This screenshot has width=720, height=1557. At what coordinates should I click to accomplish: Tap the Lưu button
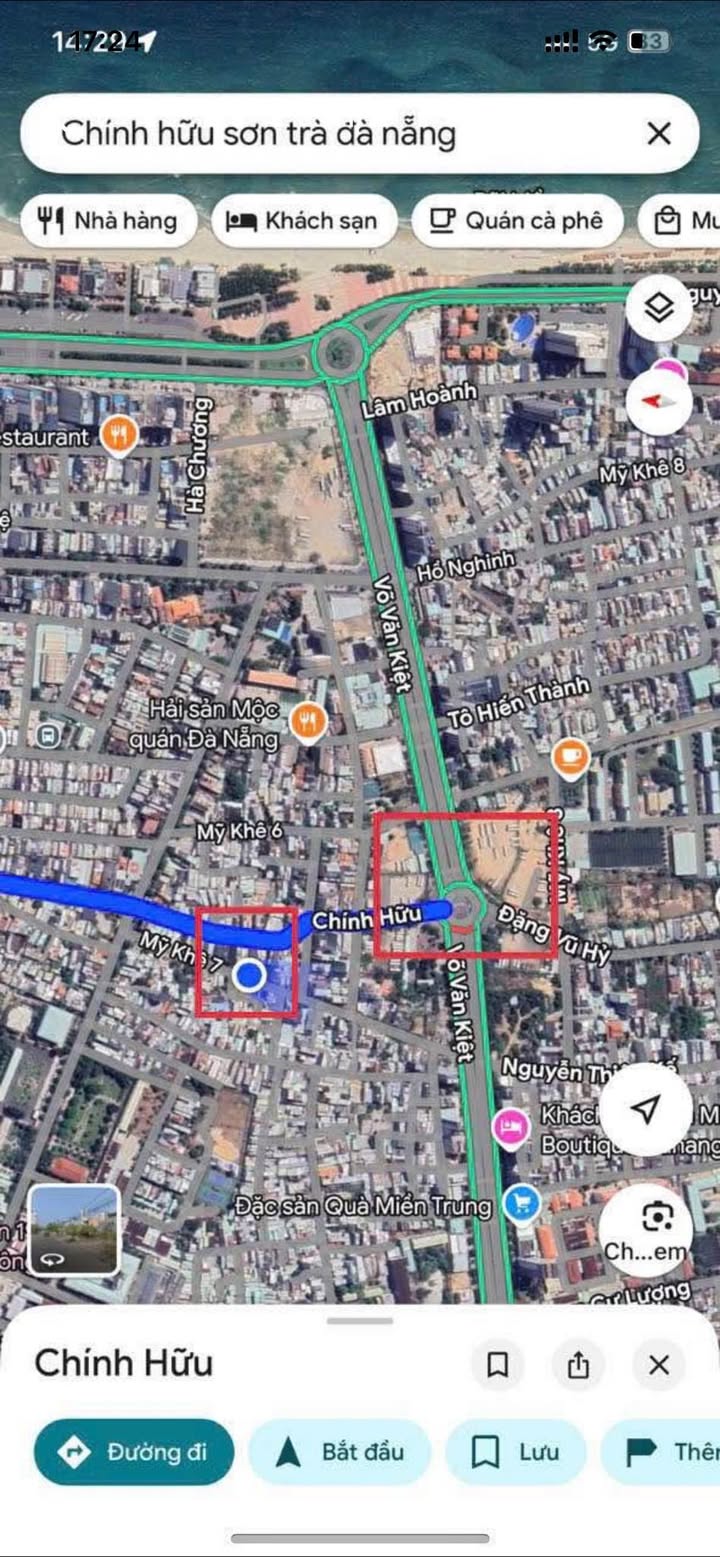tap(515, 1452)
